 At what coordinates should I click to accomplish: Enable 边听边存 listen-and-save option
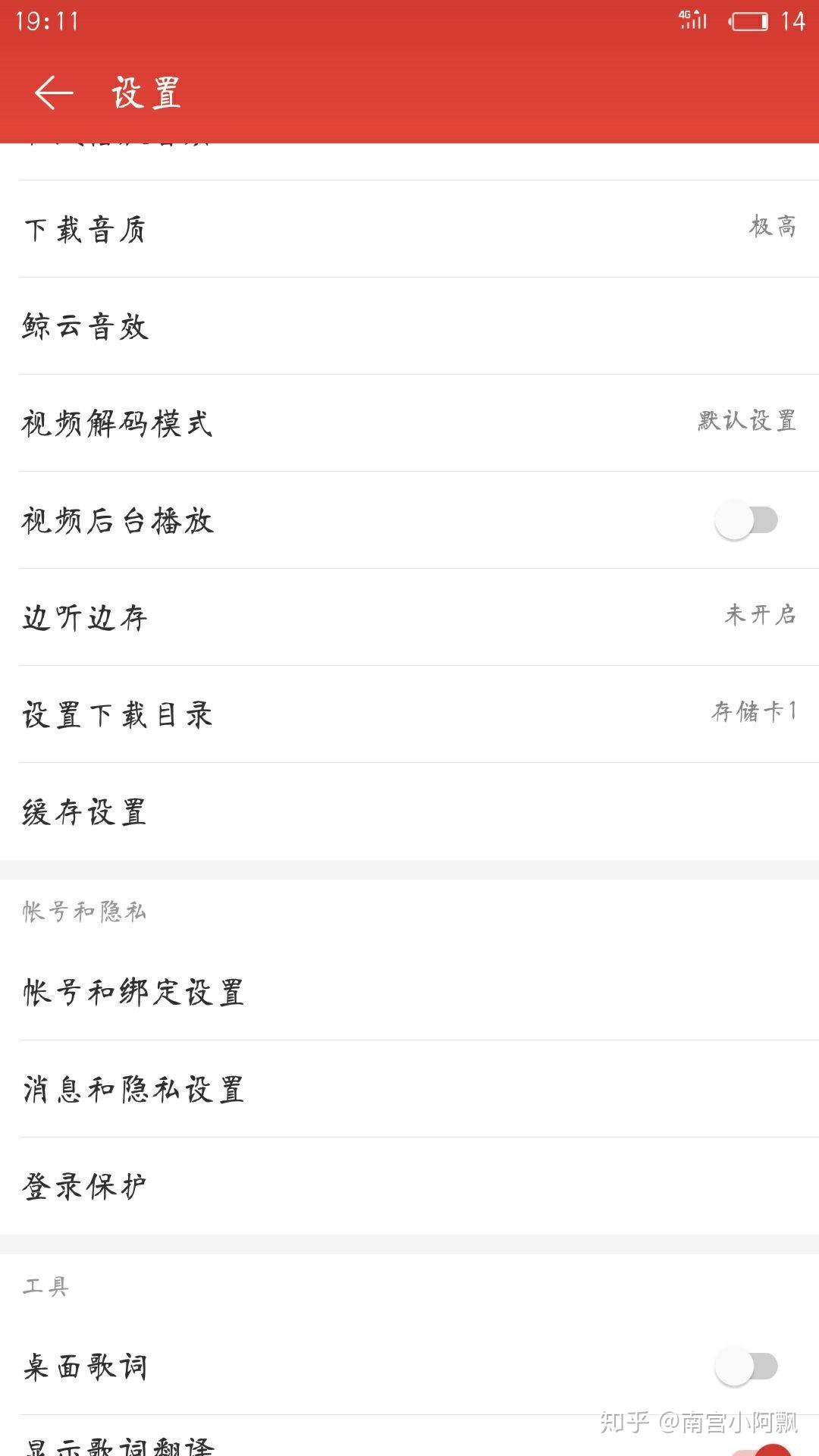pos(409,617)
